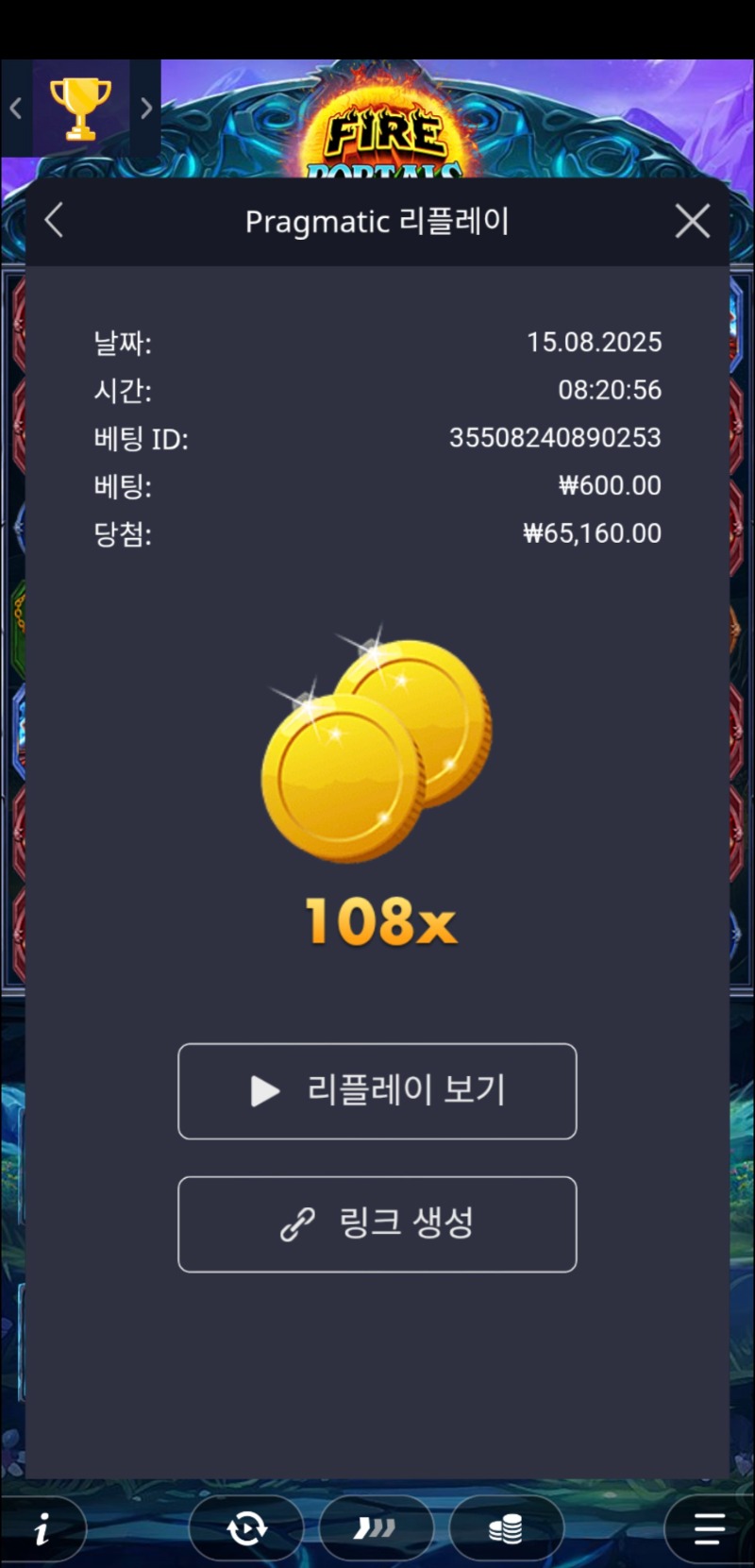Open the trophy tournament icon
This screenshot has height=1568, width=755.
tap(80, 109)
